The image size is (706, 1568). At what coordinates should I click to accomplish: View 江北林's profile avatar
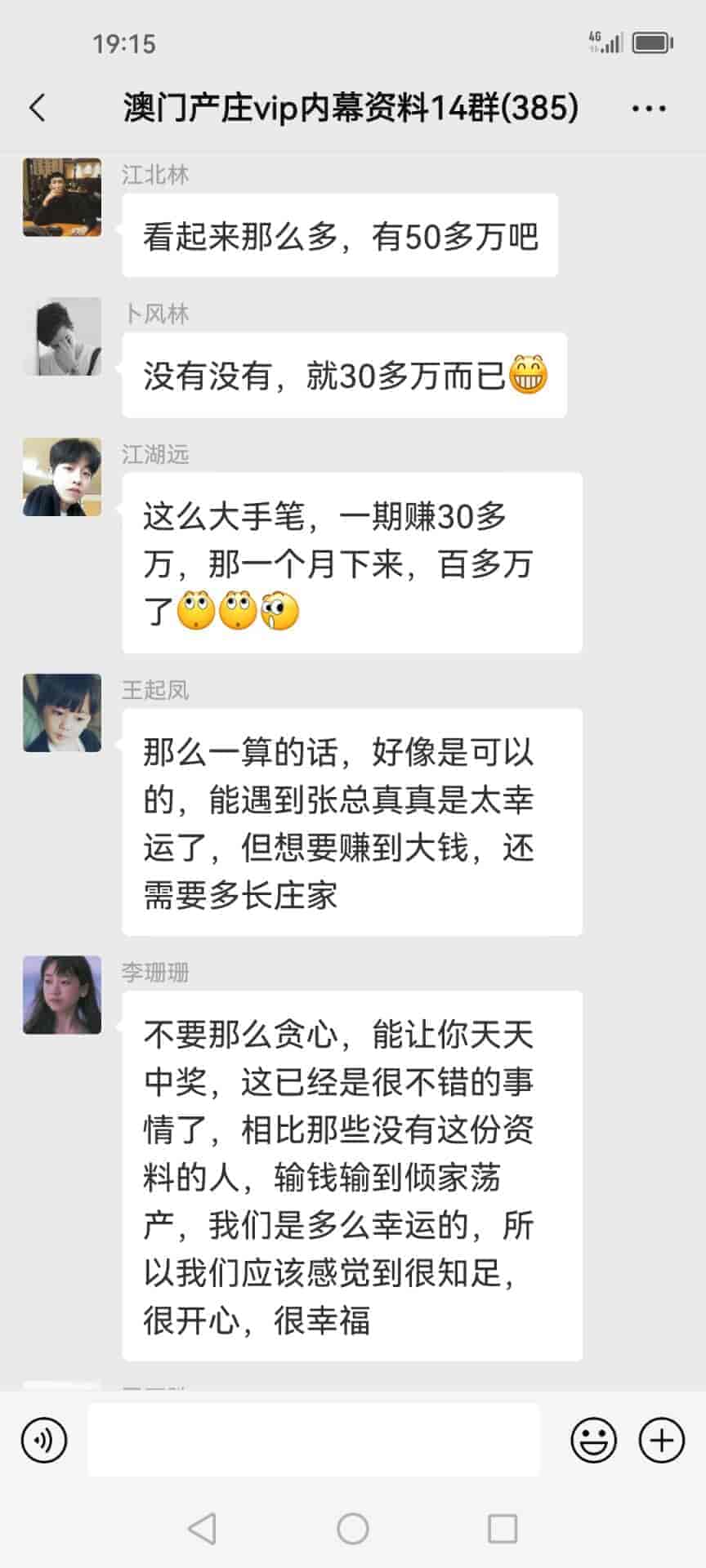click(x=62, y=197)
